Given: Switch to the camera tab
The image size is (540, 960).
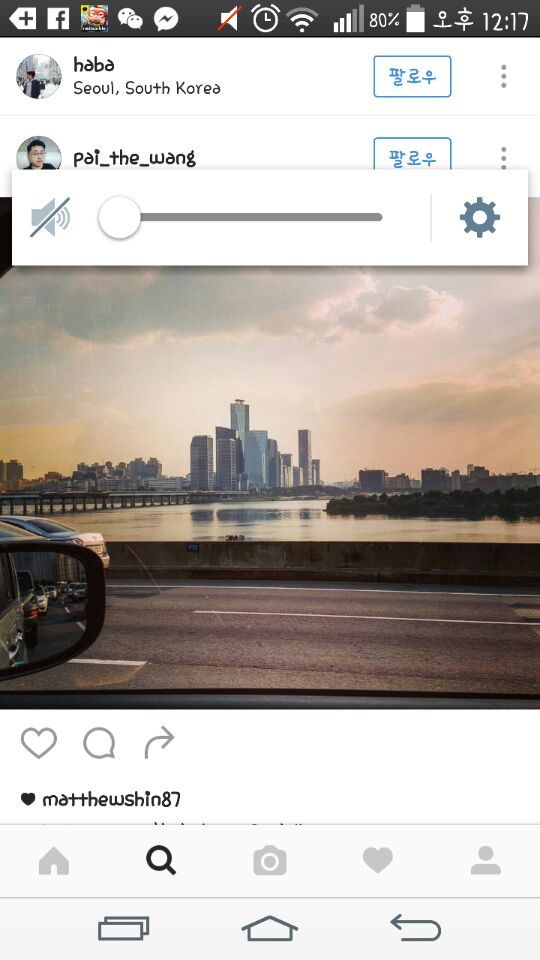Looking at the screenshot, I should click(270, 861).
